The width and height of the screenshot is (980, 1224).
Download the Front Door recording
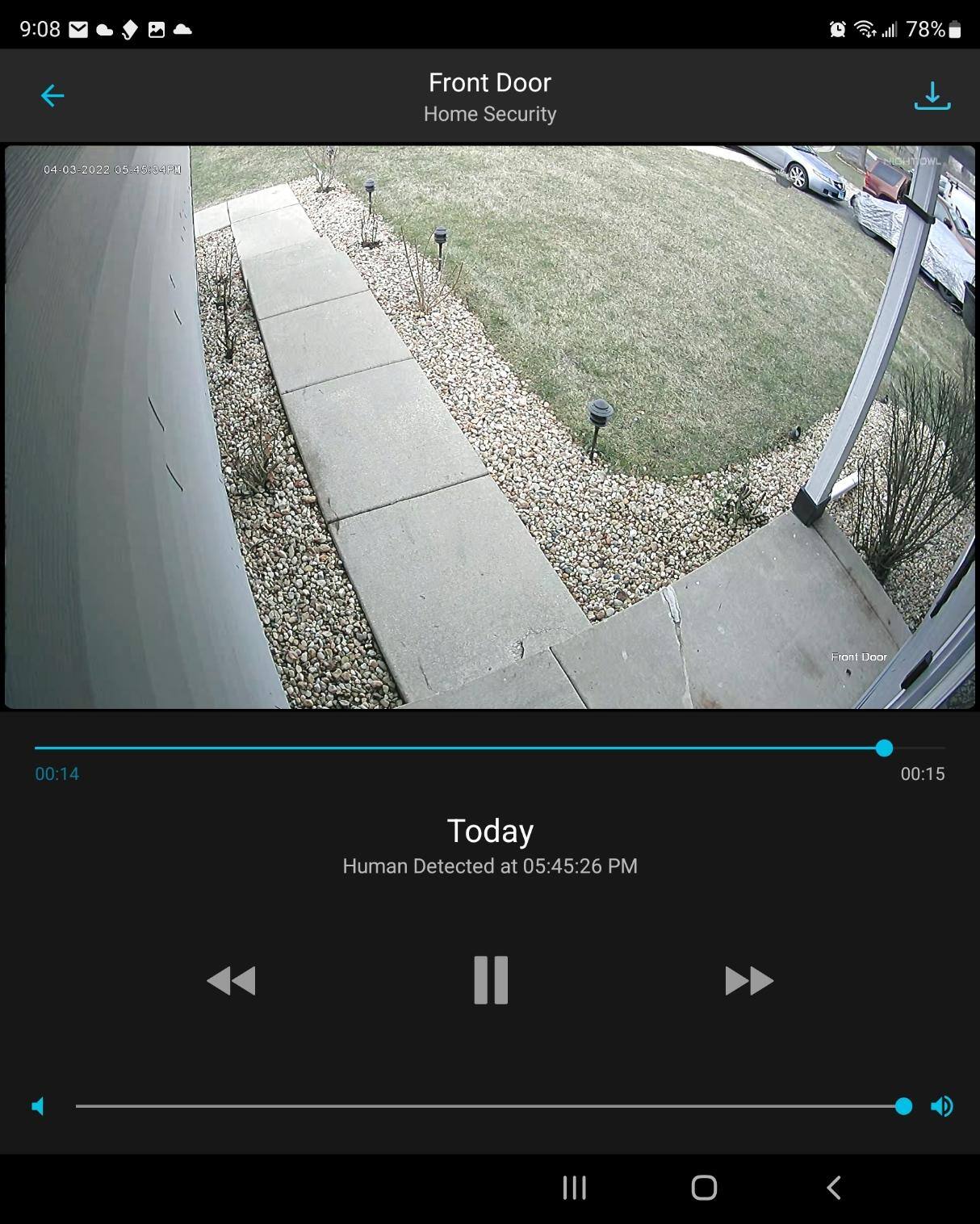[932, 96]
